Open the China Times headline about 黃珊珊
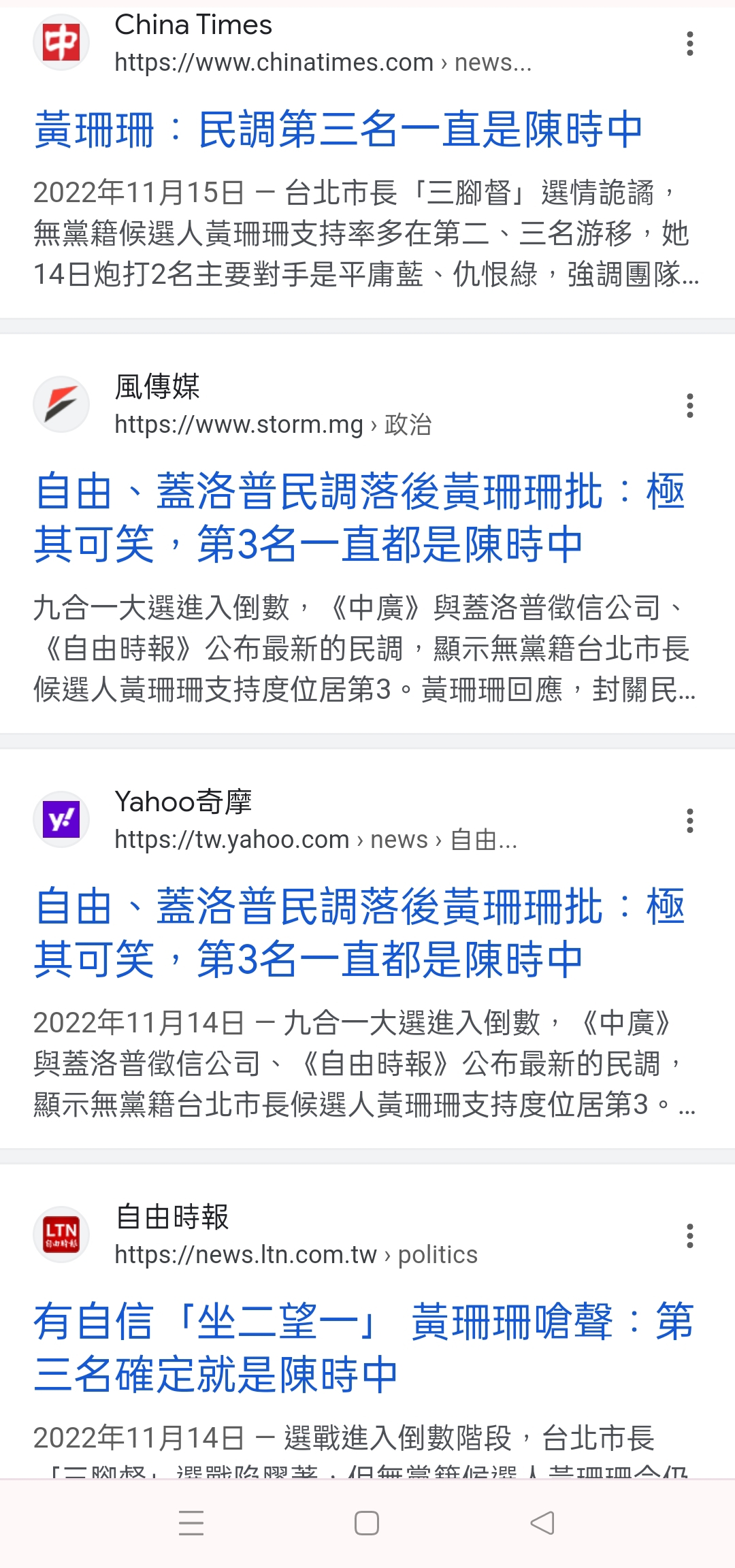Viewport: 735px width, 1568px height. coord(338,129)
